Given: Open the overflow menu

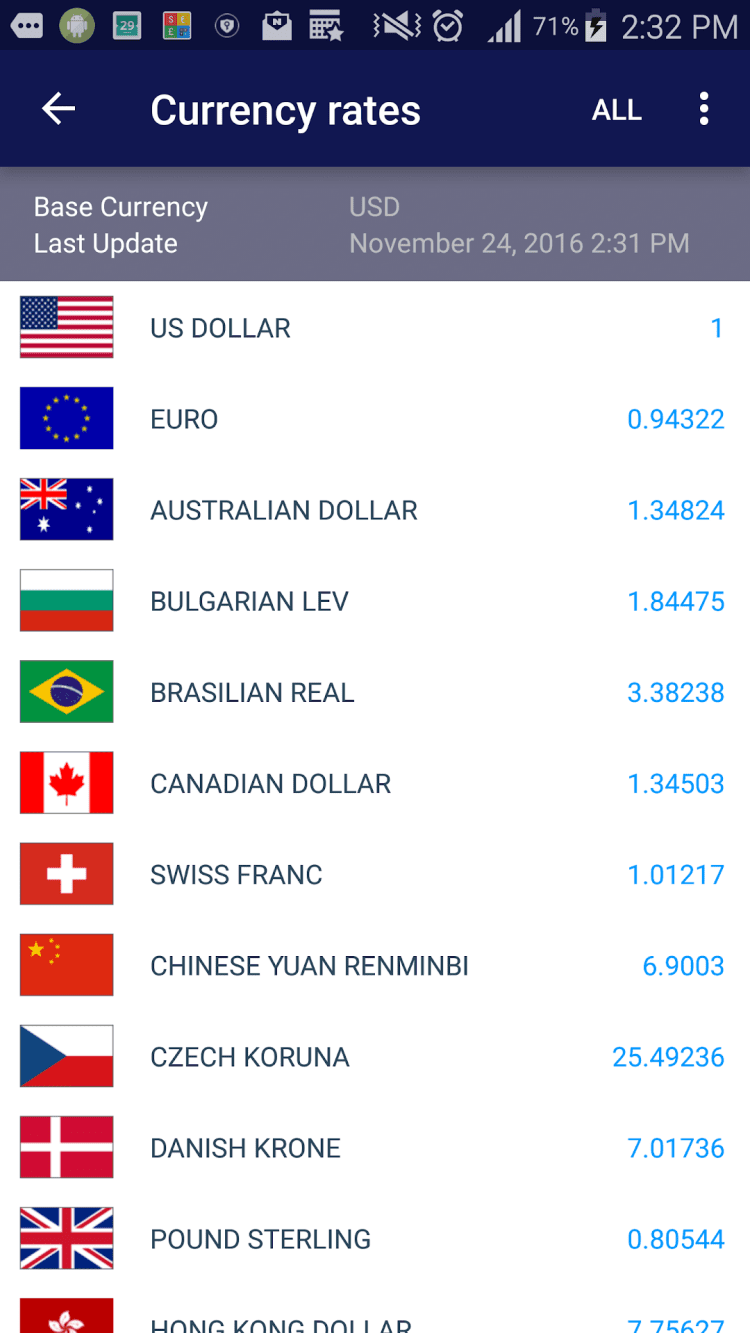Looking at the screenshot, I should click(x=704, y=109).
